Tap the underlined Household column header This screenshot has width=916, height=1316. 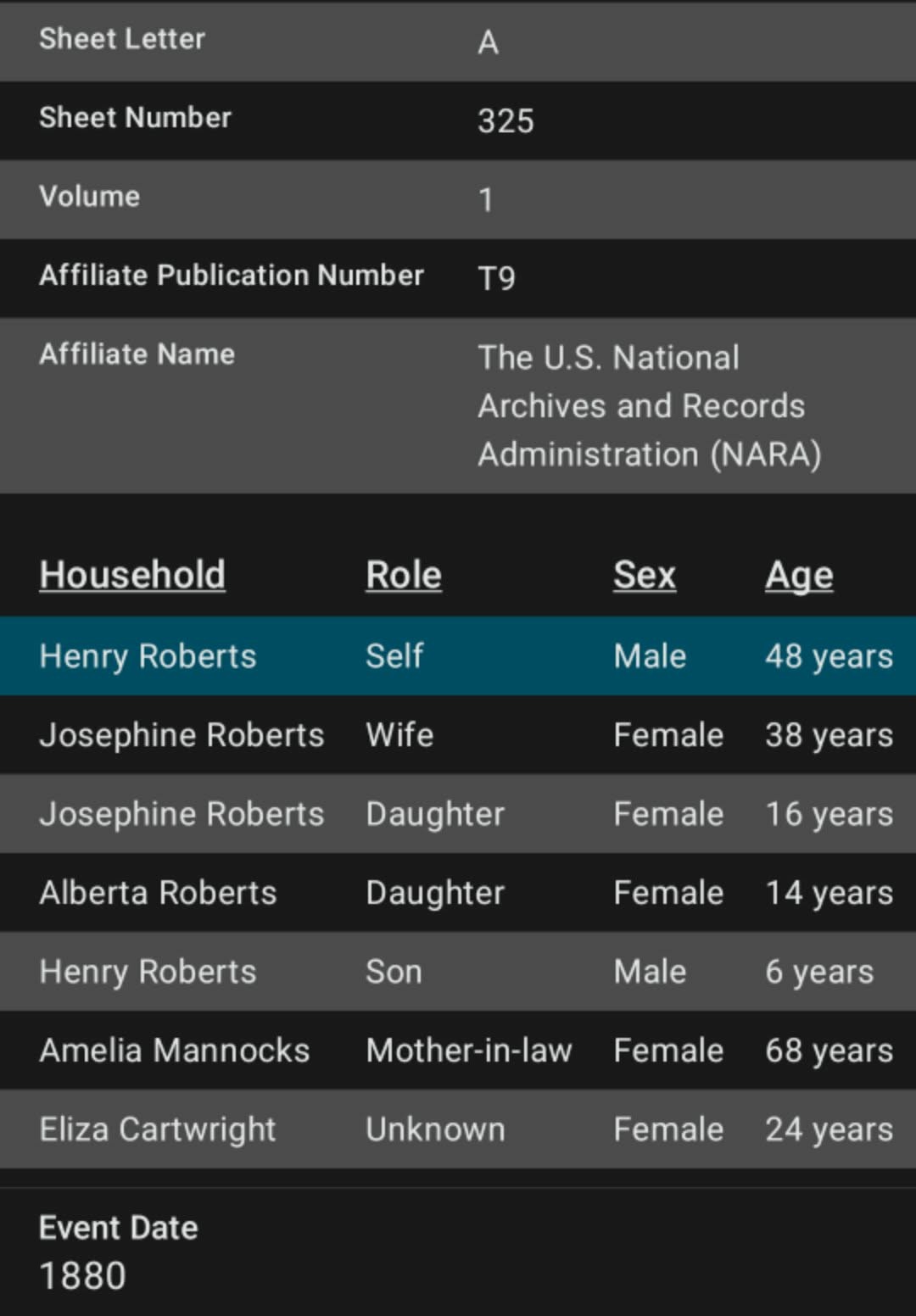click(132, 575)
